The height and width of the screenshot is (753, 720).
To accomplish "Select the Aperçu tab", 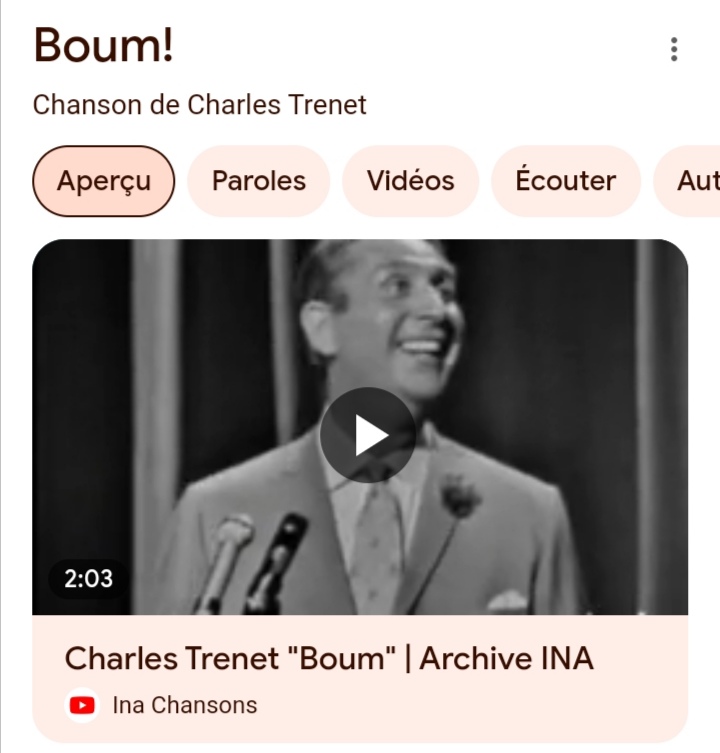I will point(104,181).
